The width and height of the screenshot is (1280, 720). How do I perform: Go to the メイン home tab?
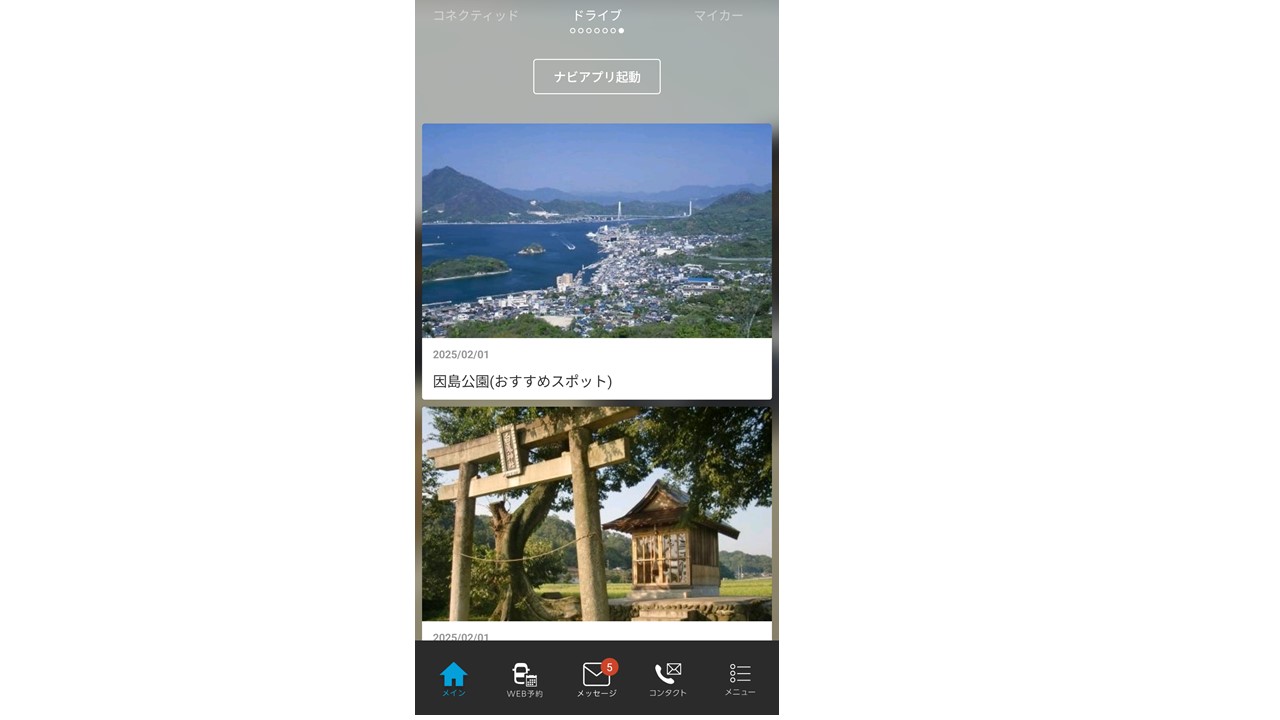pyautogui.click(x=454, y=678)
